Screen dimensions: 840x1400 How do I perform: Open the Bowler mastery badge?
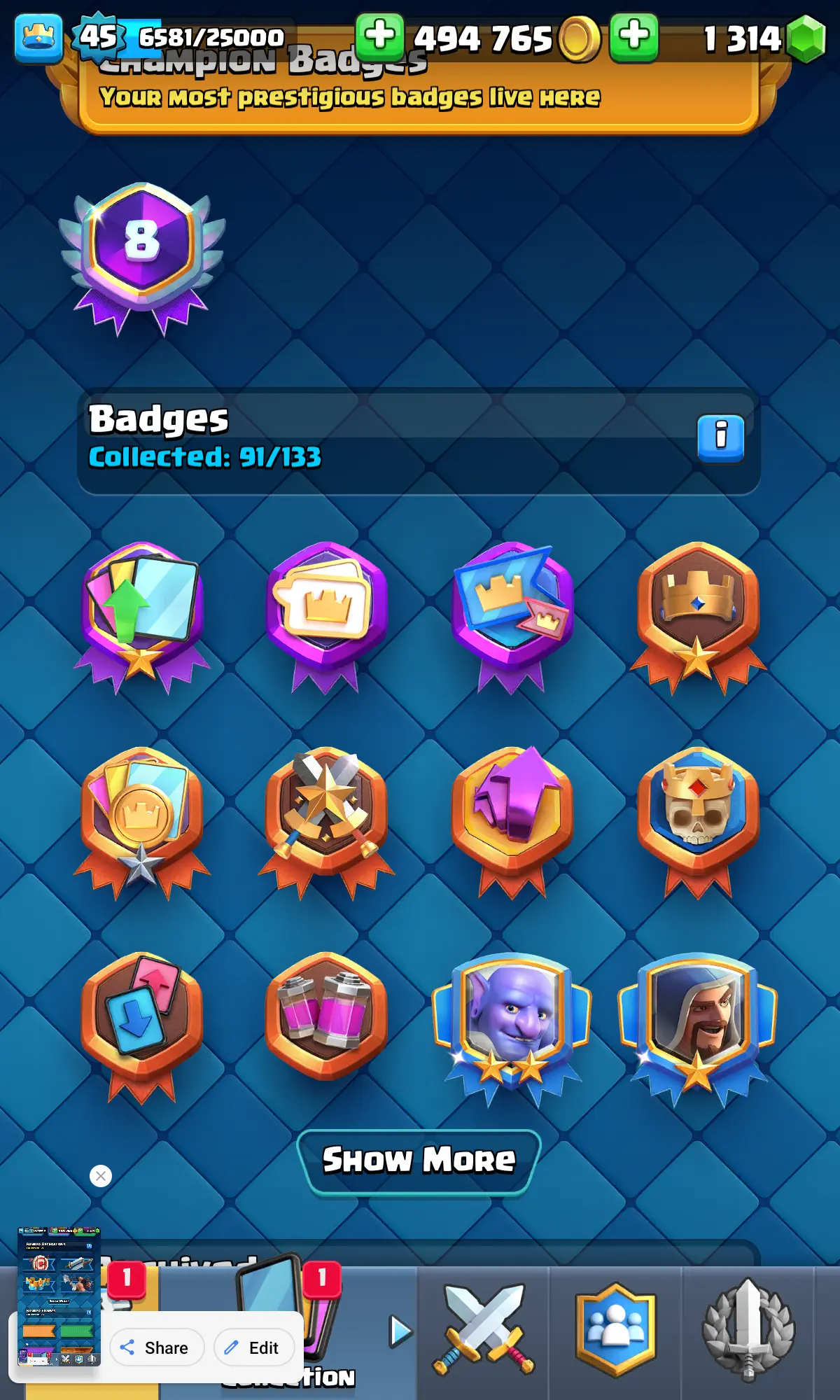(512, 1023)
